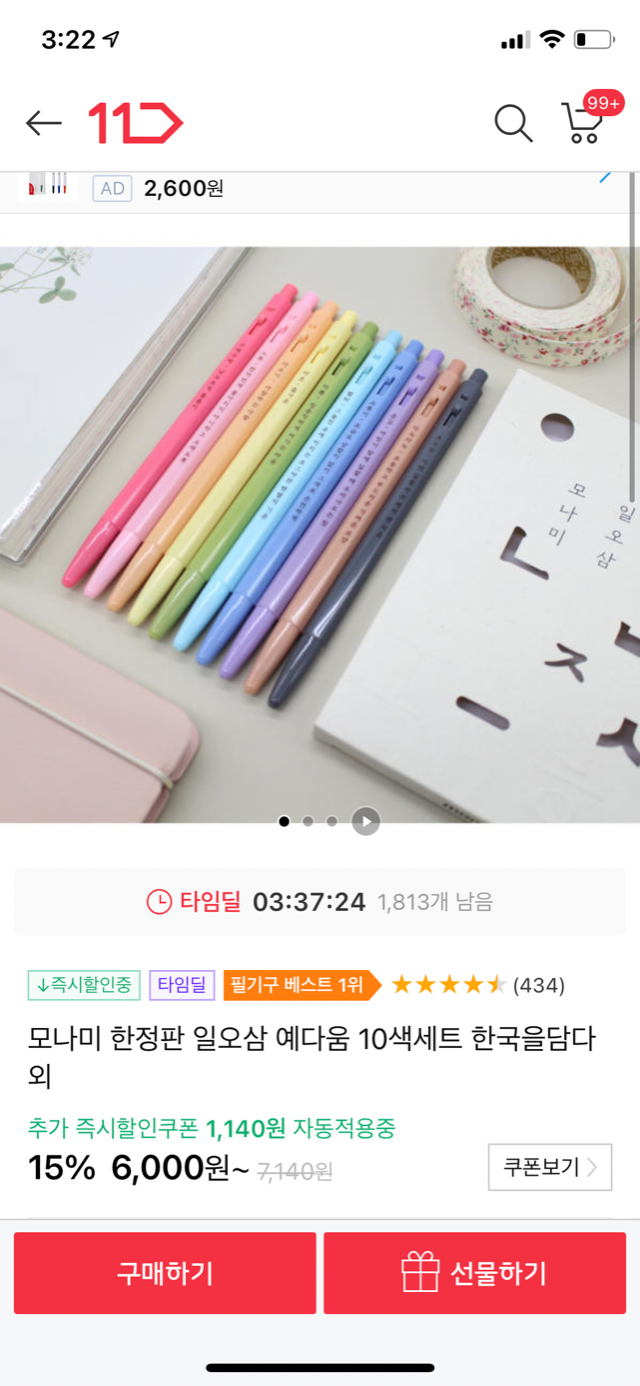The height and width of the screenshot is (1386, 640).
Task: Open the 11st home logo
Action: [x=136, y=123]
